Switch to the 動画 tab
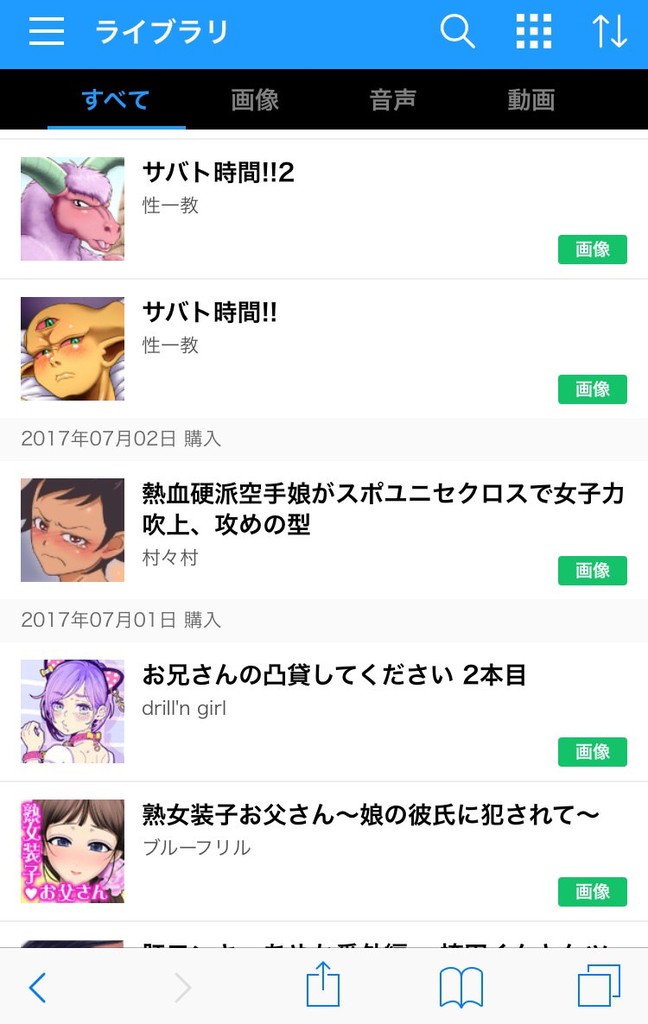The width and height of the screenshot is (648, 1024). tap(531, 100)
